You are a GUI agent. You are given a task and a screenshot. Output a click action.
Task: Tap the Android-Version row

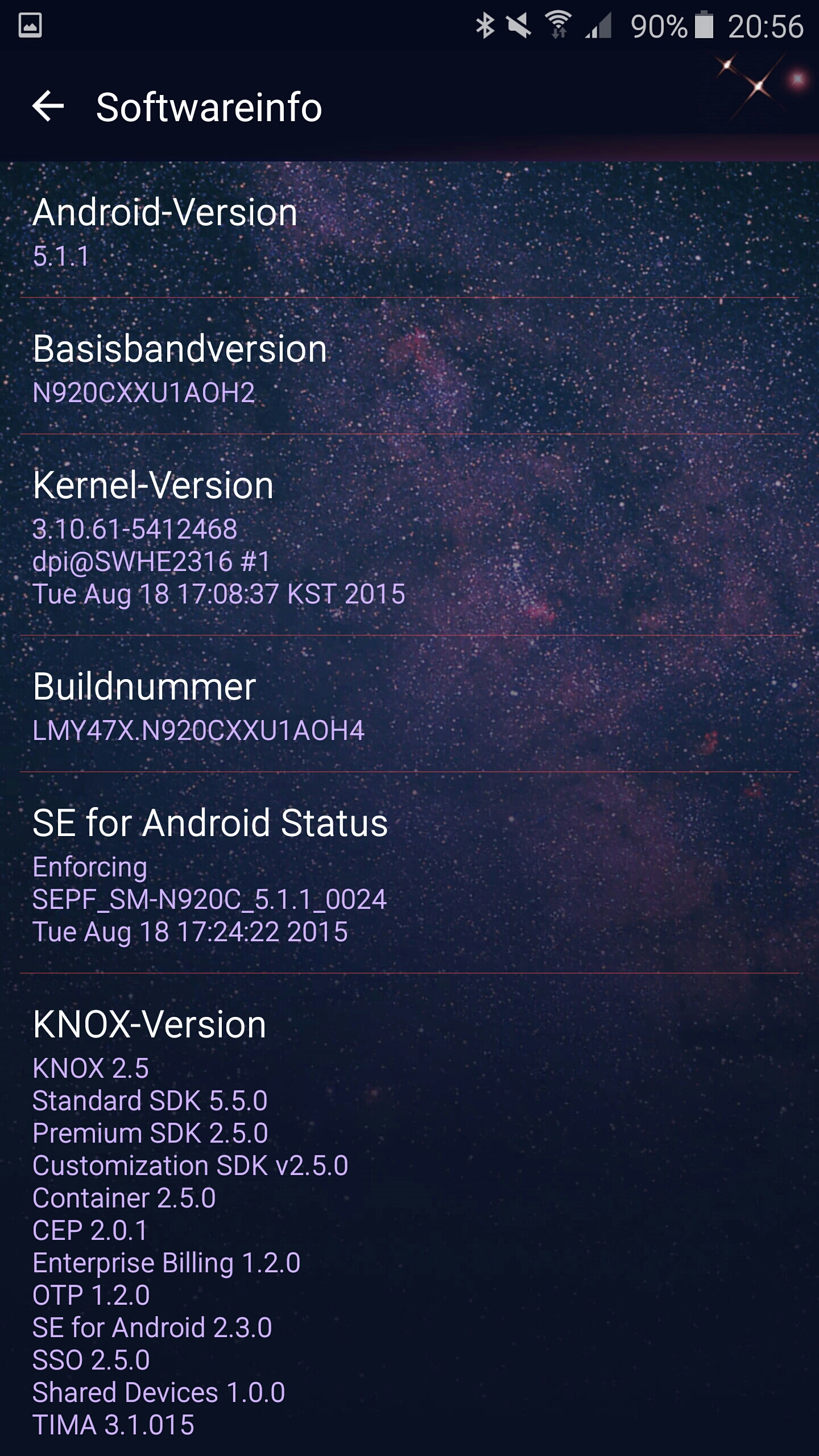409,230
